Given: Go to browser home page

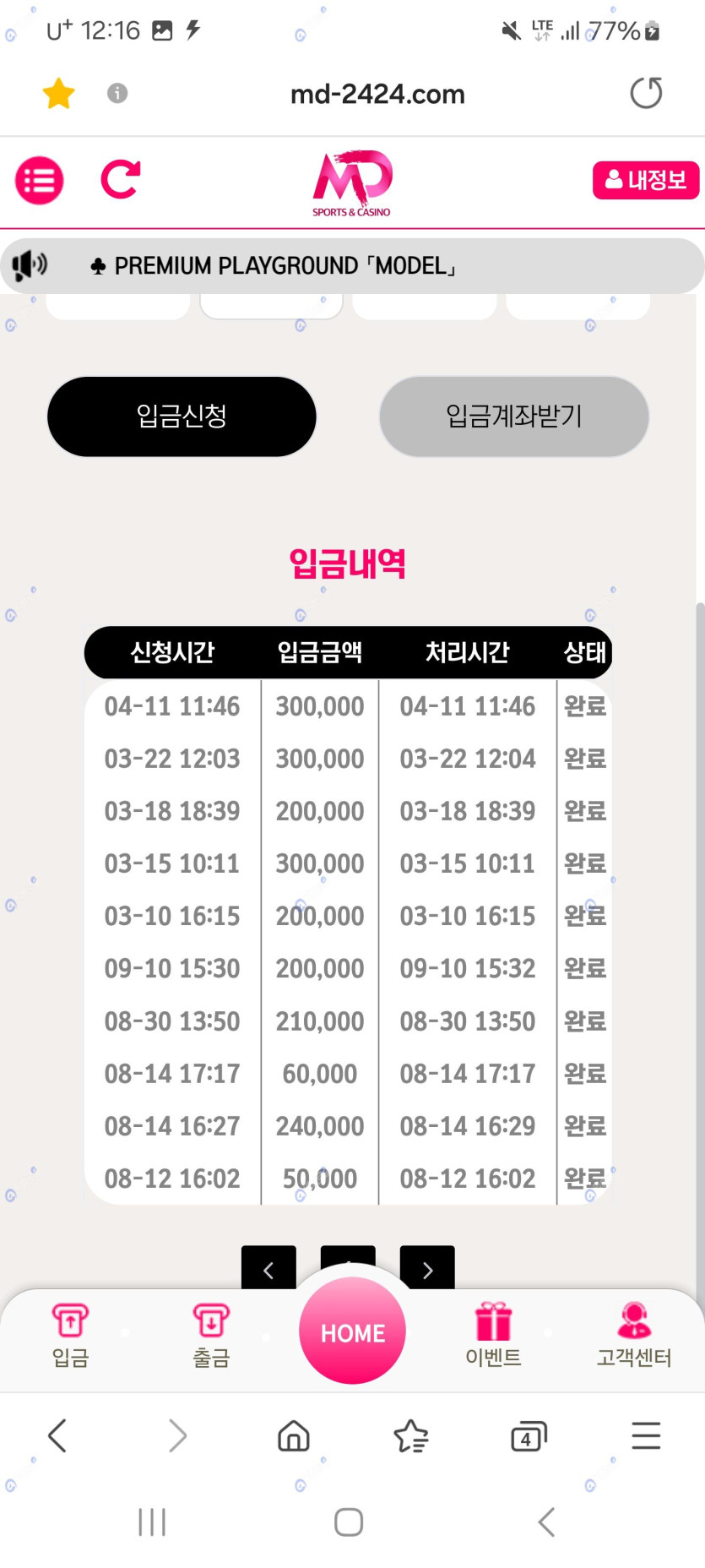Looking at the screenshot, I should [294, 1435].
